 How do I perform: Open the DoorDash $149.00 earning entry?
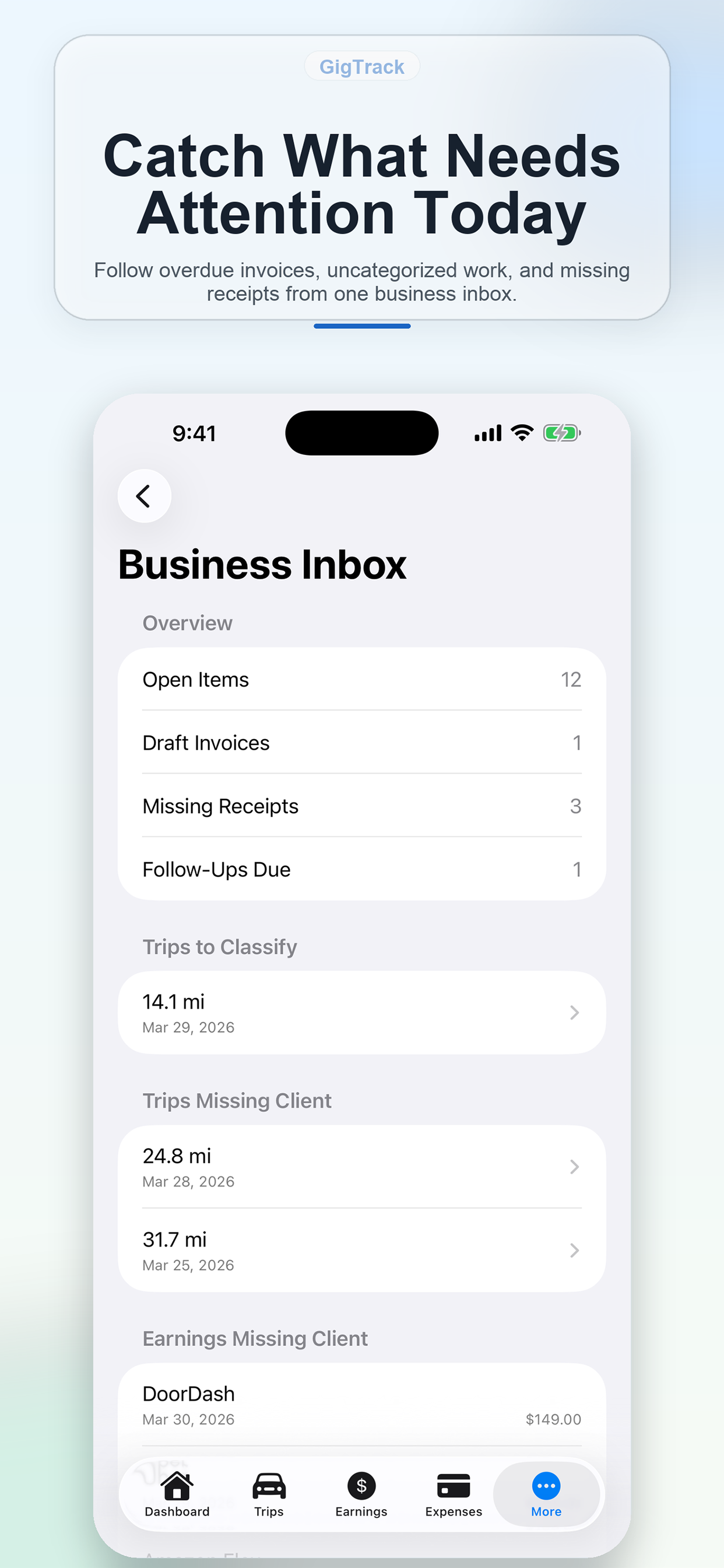pyautogui.click(x=362, y=1406)
